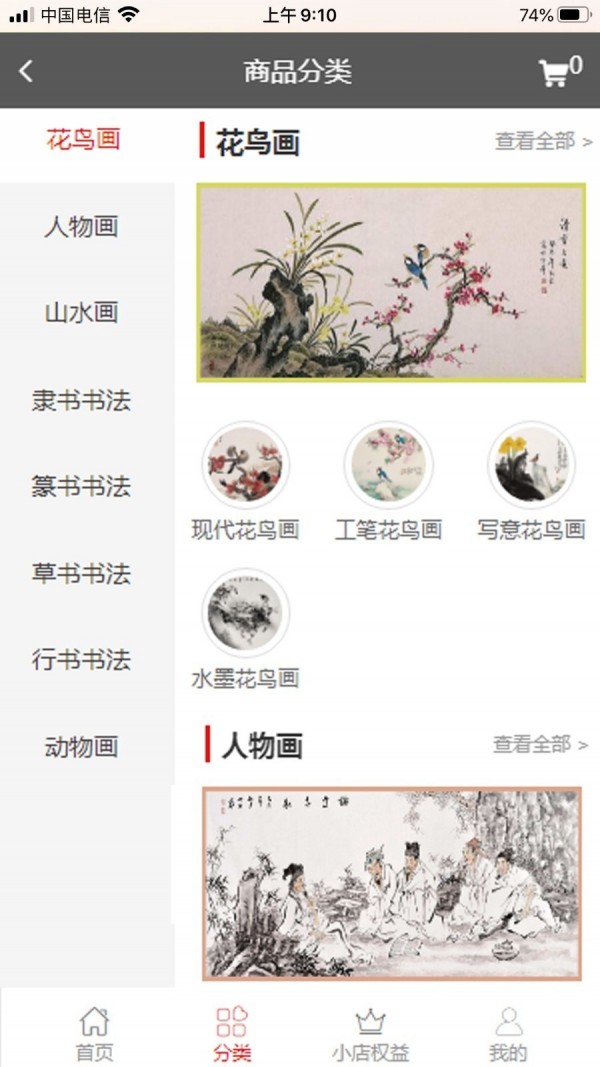600x1067 pixels.
Task: View all 花鸟画 items
Action: tap(543, 141)
